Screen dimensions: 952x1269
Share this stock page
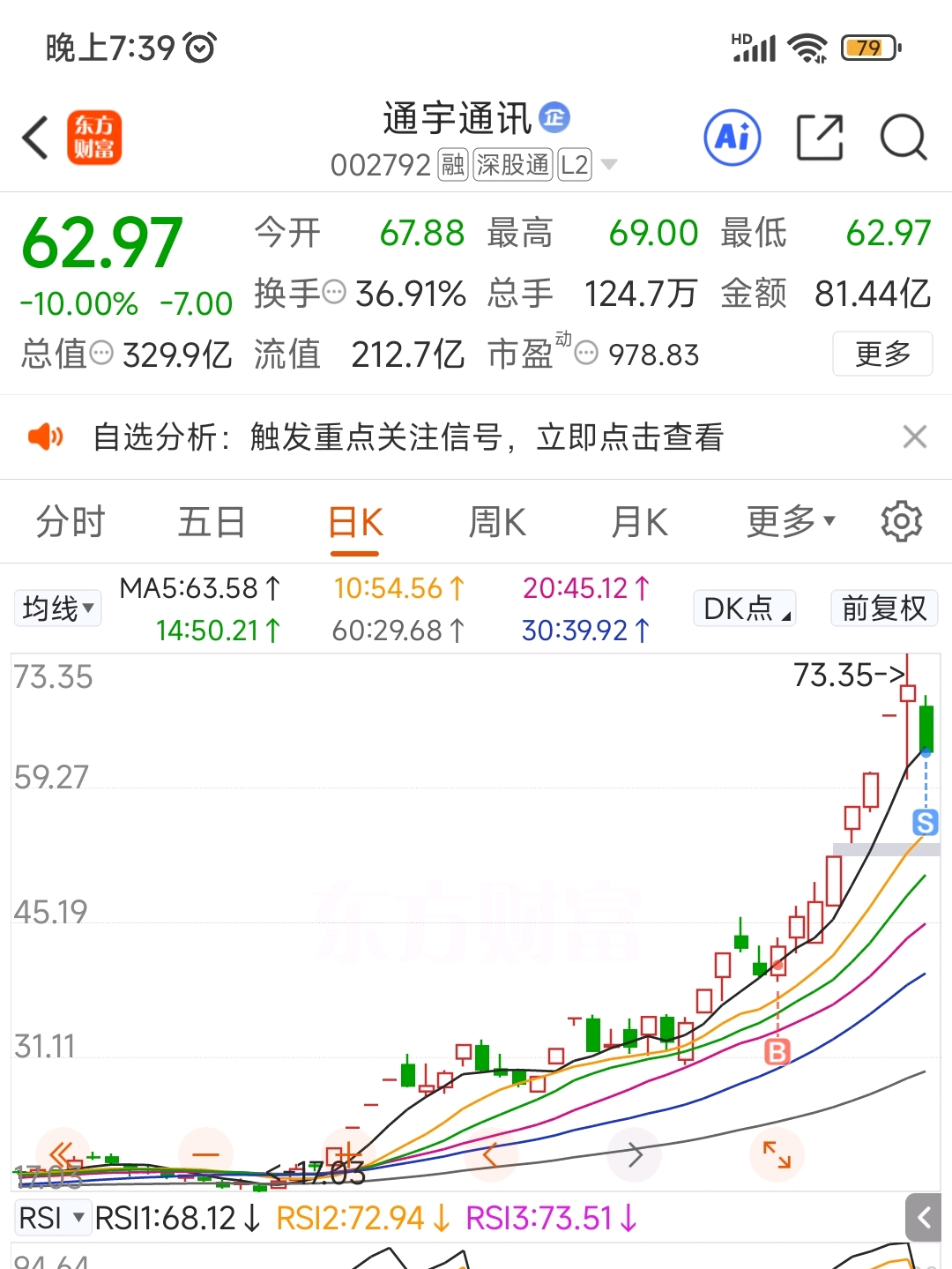click(820, 138)
